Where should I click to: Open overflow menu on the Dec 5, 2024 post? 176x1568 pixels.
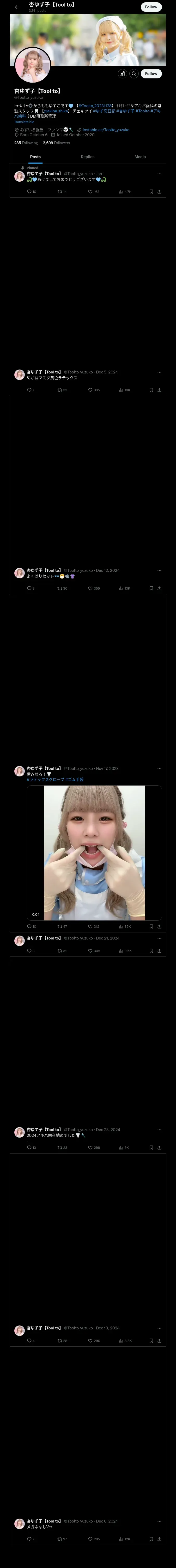pos(159,372)
